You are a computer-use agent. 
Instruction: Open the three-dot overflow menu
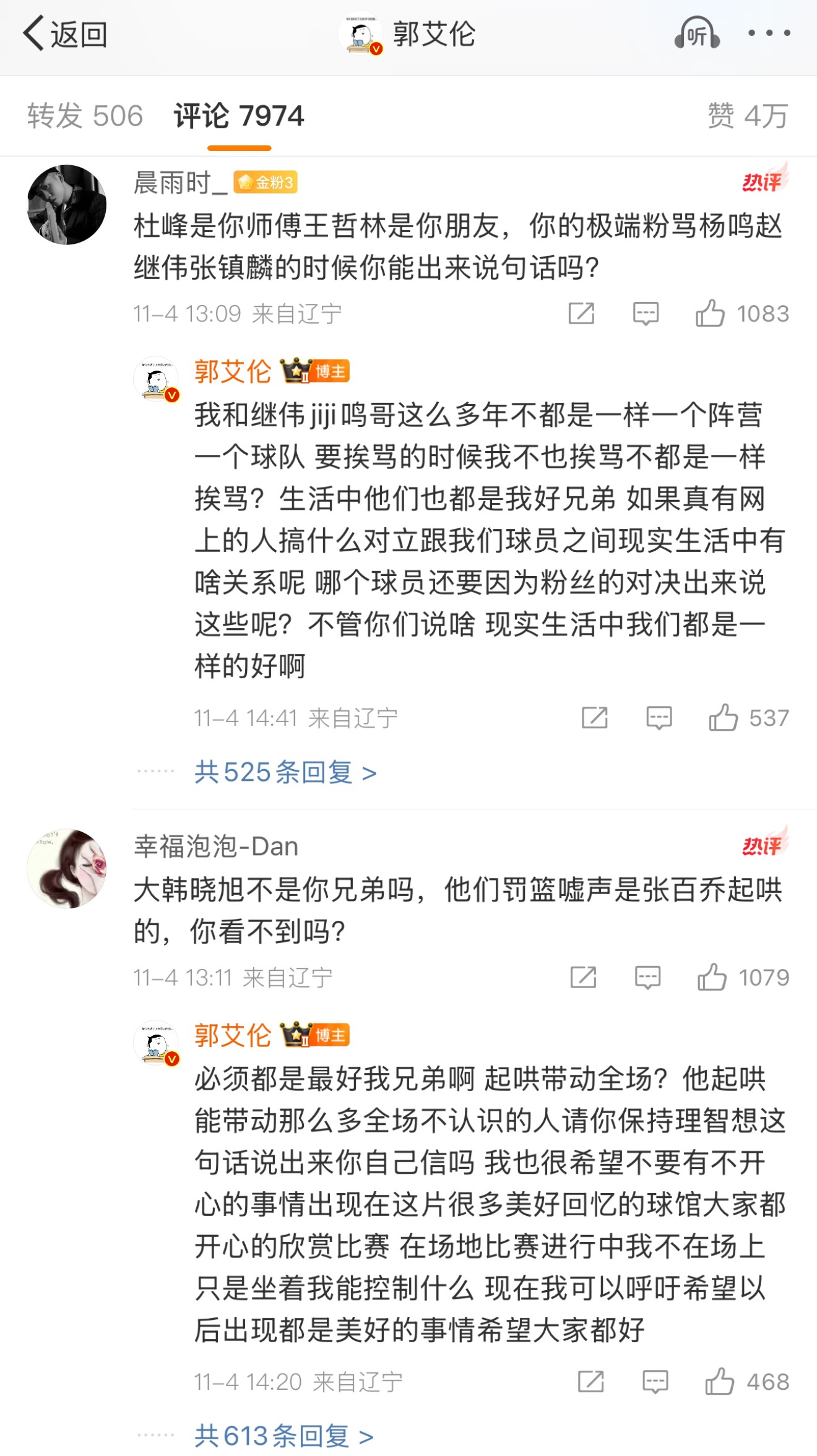click(769, 33)
